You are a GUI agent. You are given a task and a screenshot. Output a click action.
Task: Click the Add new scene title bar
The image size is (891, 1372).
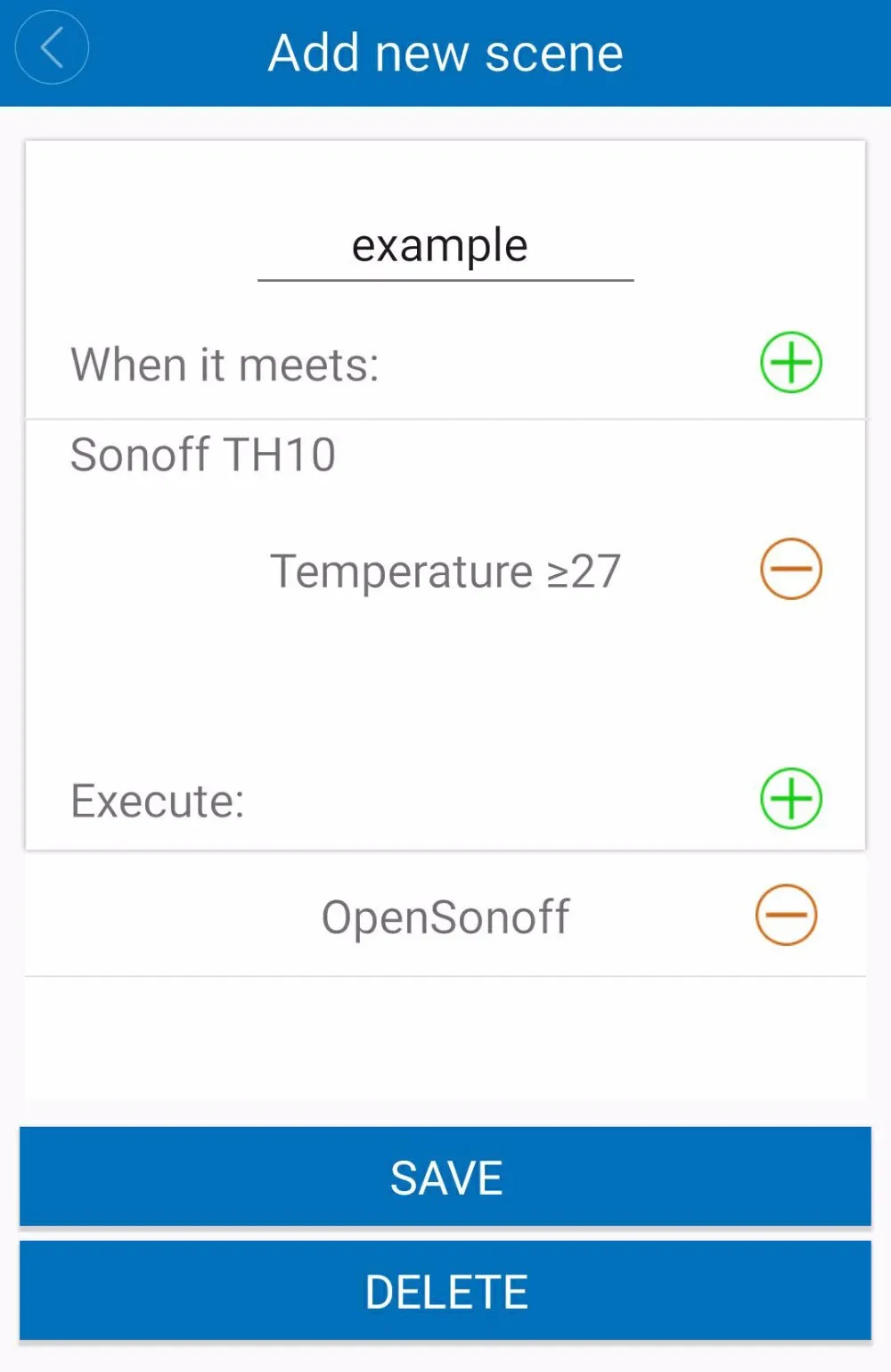[x=445, y=51]
